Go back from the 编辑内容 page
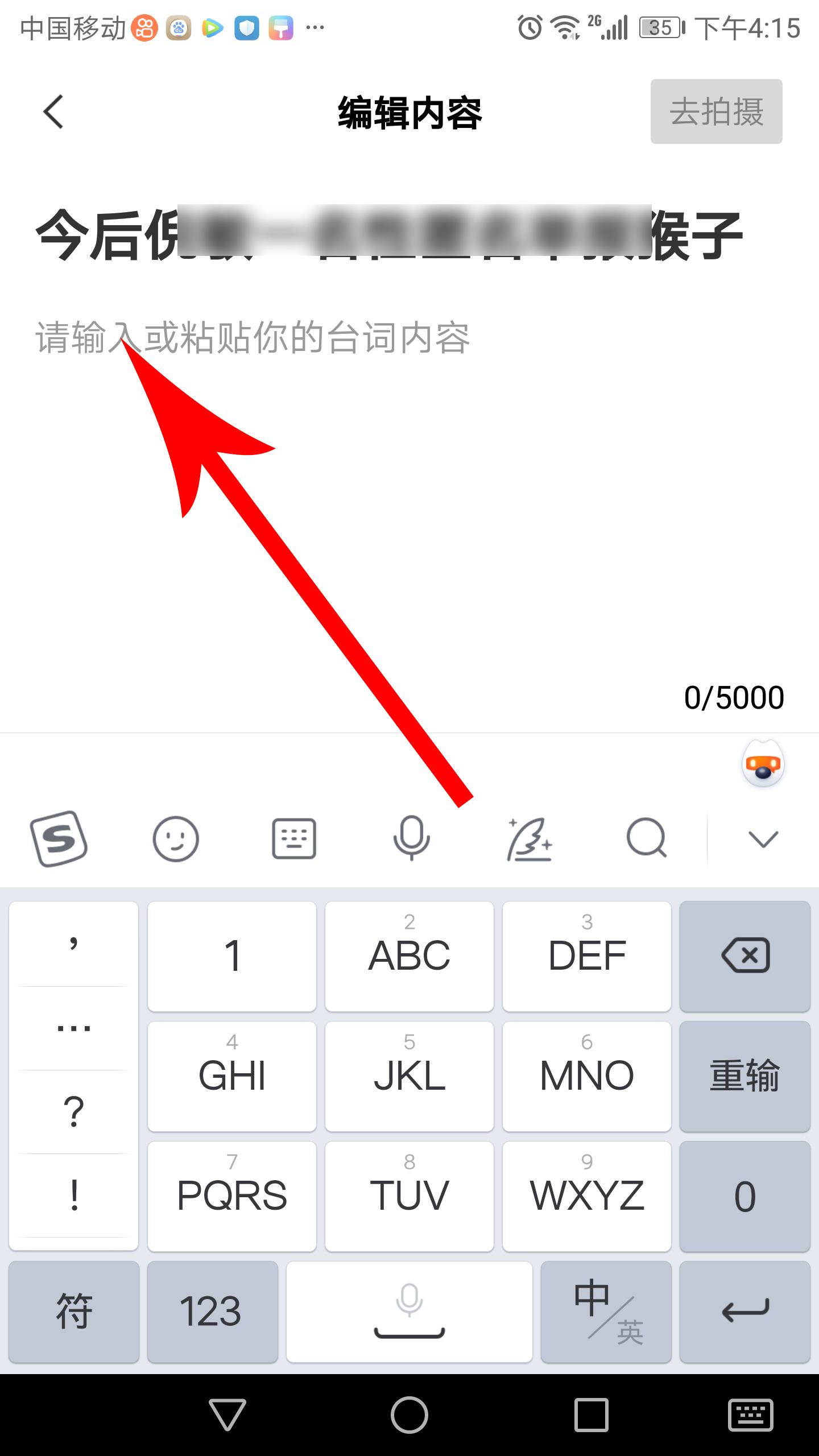This screenshot has width=819, height=1456. 53,111
